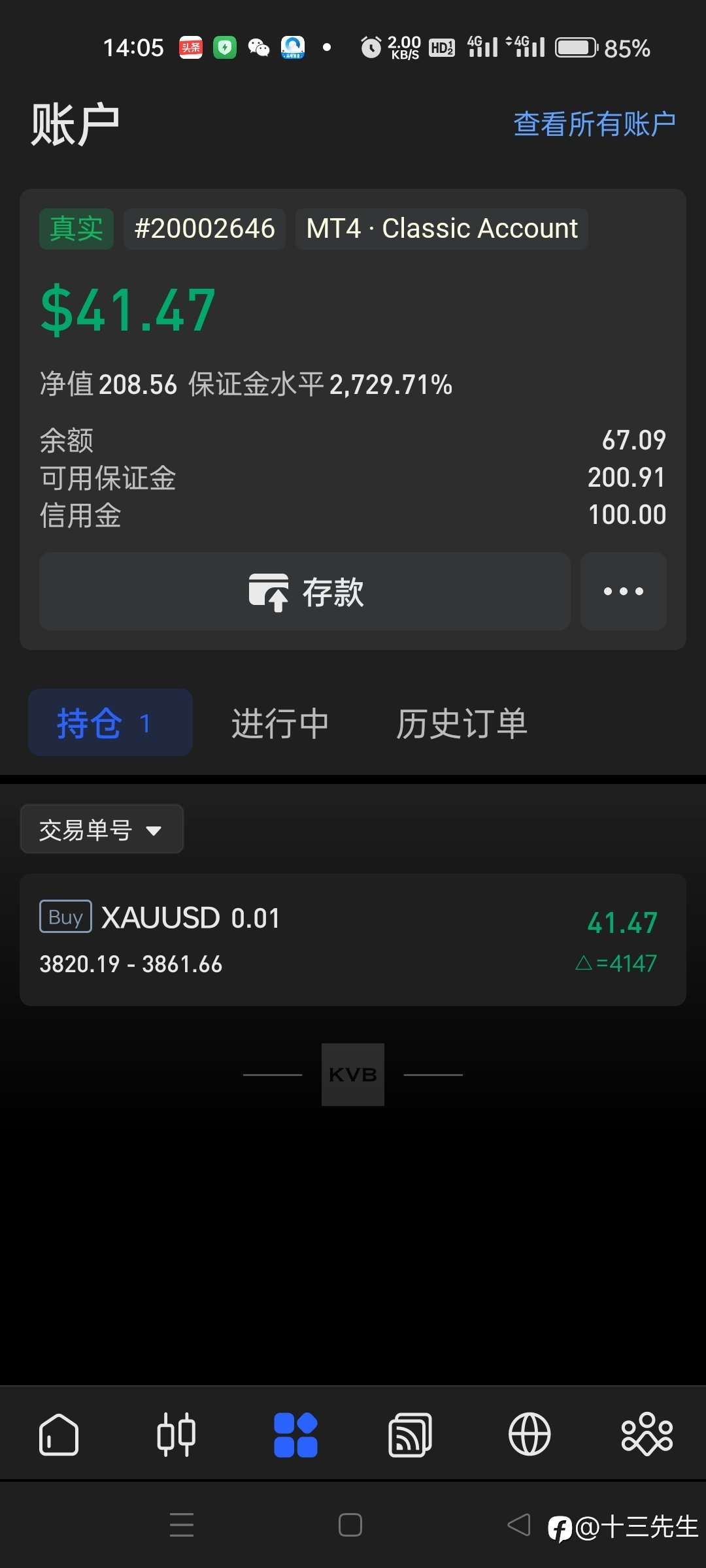
Task: Expand the XAUUSD 0.01 position card
Action: (x=353, y=938)
